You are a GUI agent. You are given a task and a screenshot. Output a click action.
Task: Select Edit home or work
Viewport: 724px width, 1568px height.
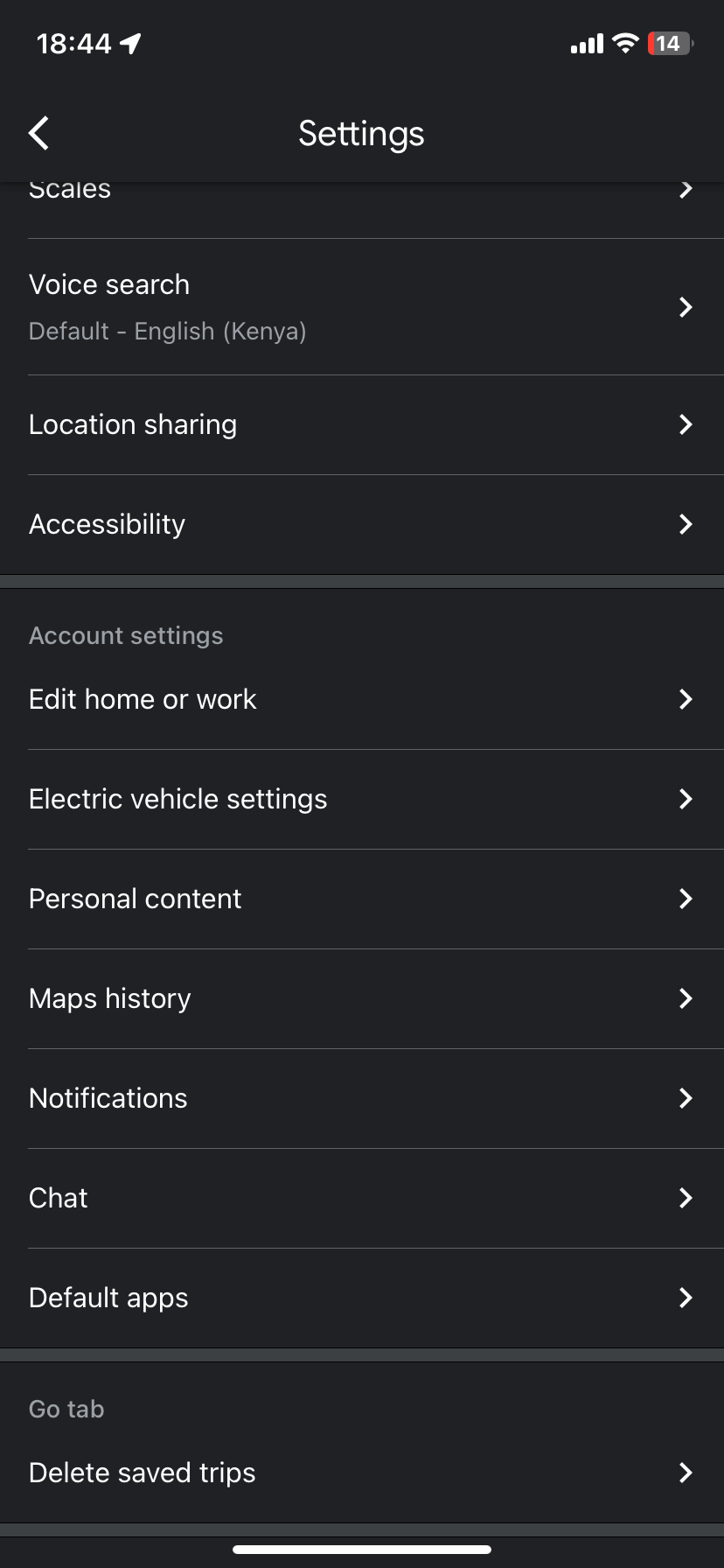(361, 699)
